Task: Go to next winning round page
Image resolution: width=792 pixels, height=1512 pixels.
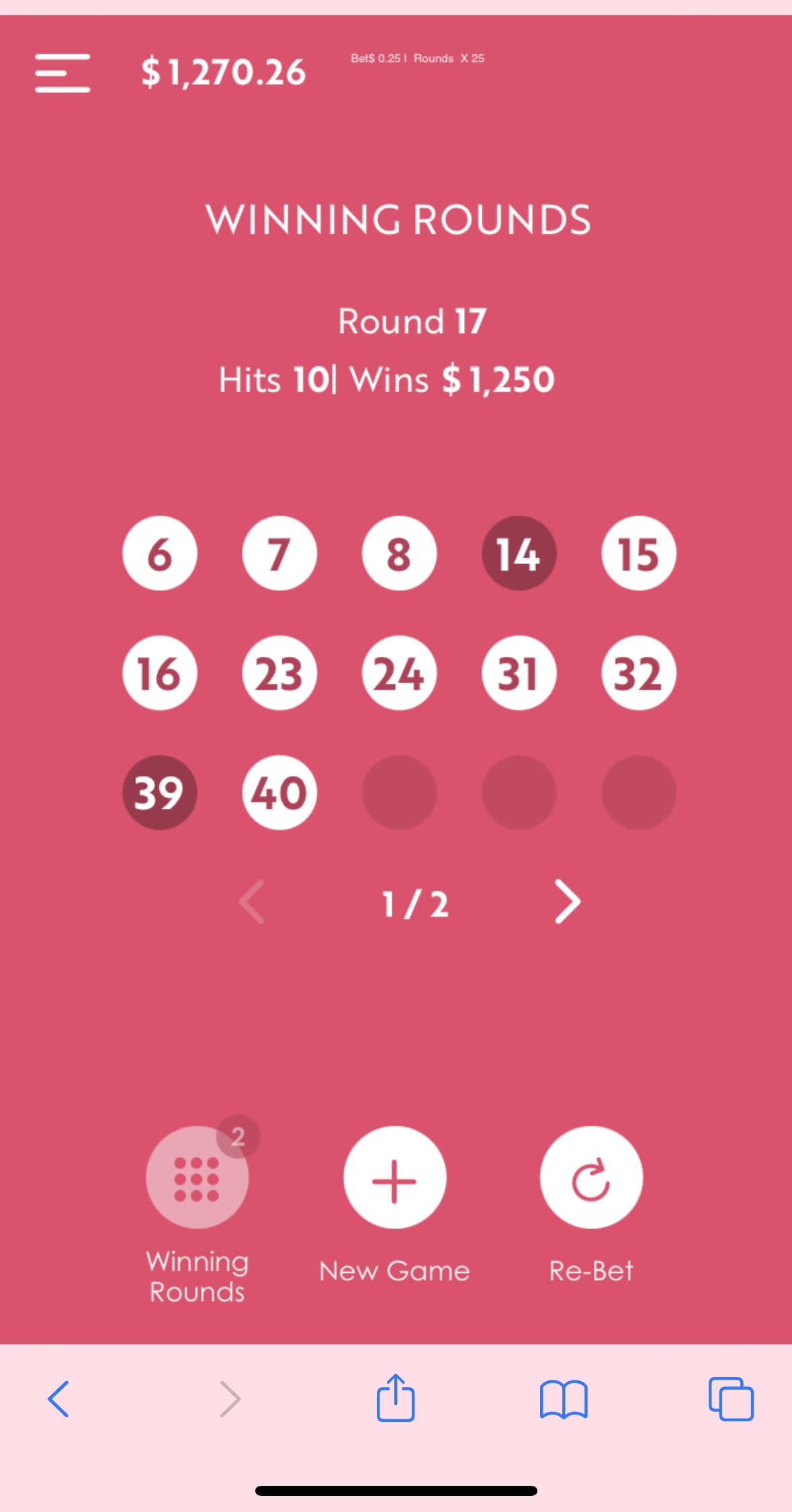Action: pyautogui.click(x=567, y=902)
